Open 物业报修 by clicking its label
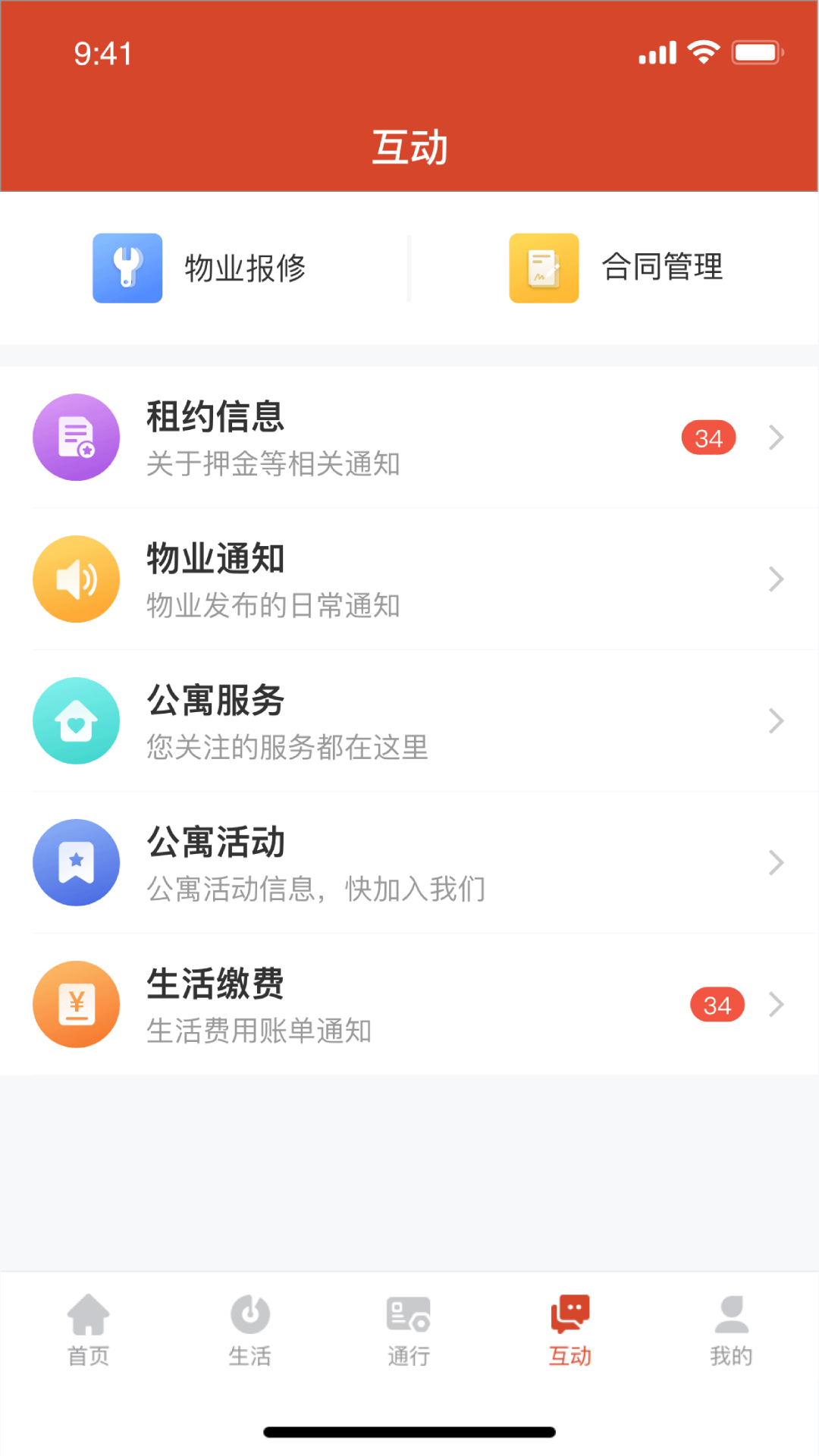Screen dimensions: 819x1456 pos(244,268)
